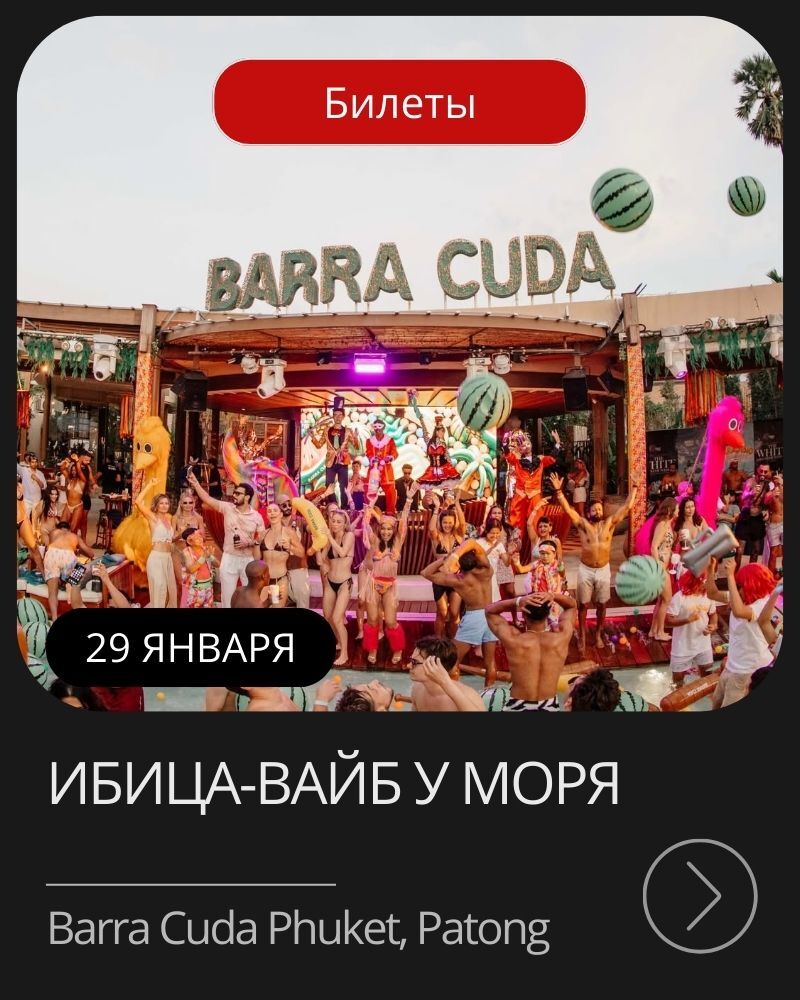Open venue page Barra Cuda Phuket, Patong
The image size is (800, 1000).
point(298,928)
